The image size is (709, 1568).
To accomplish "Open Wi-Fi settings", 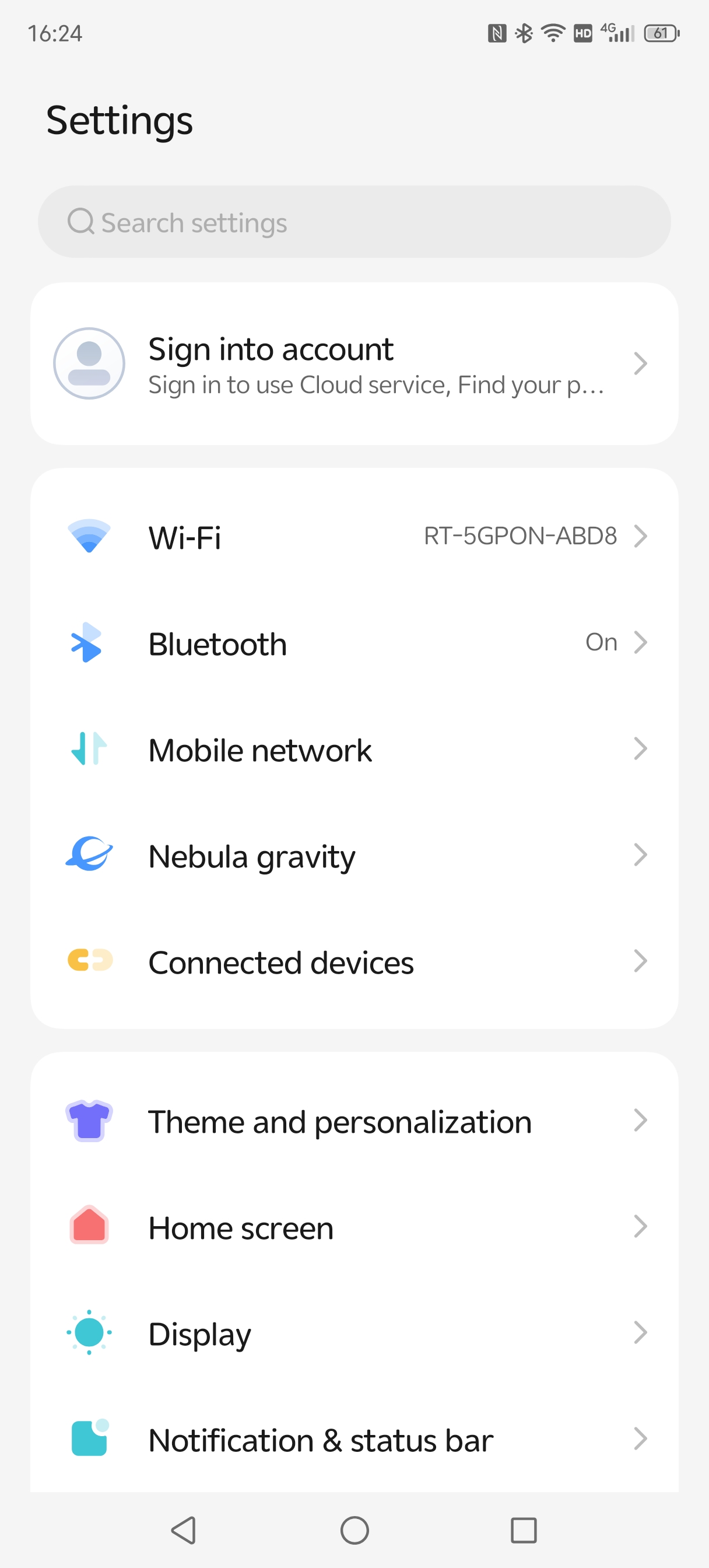I will [354, 537].
